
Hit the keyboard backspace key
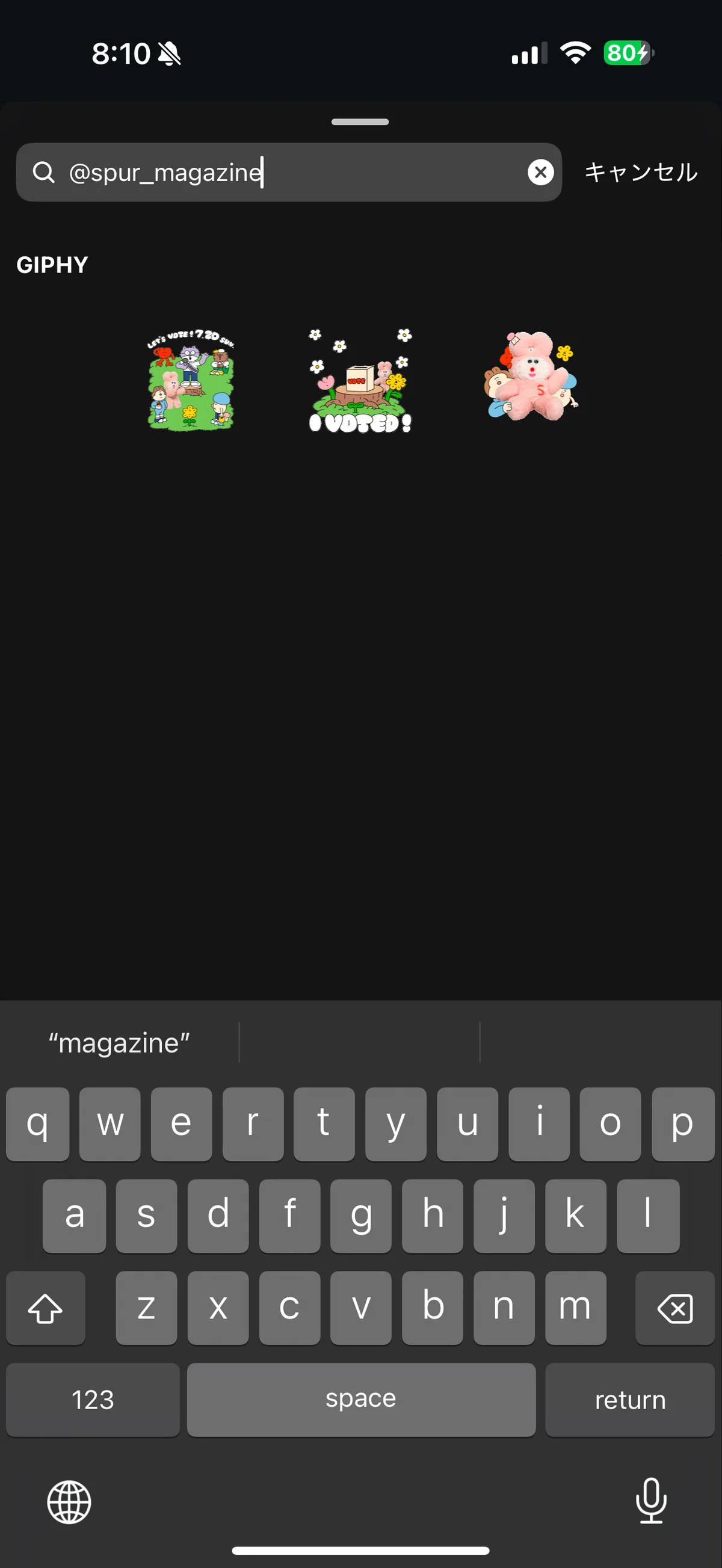pyautogui.click(x=674, y=1308)
